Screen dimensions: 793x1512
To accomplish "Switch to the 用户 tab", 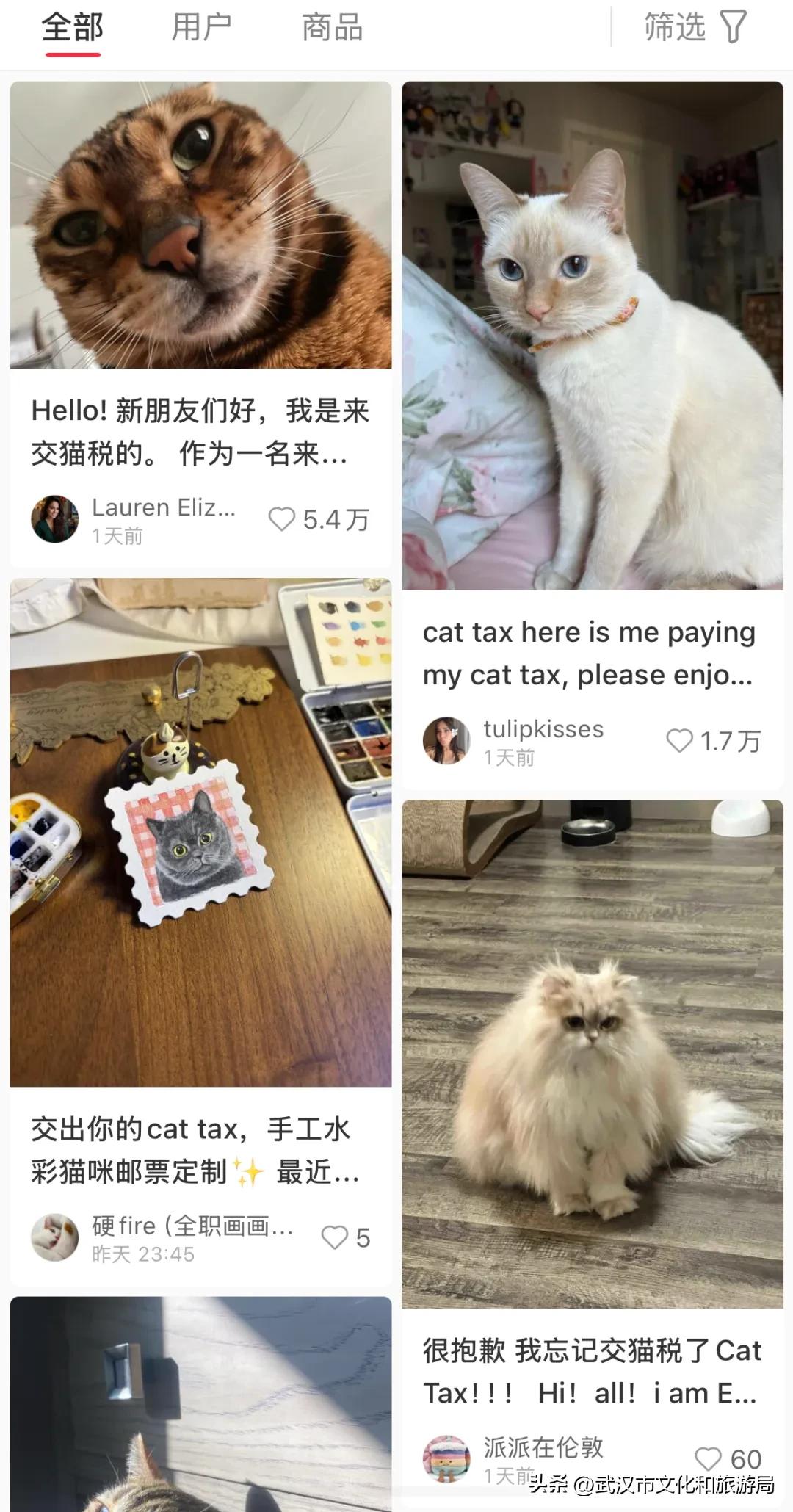I will (x=201, y=28).
